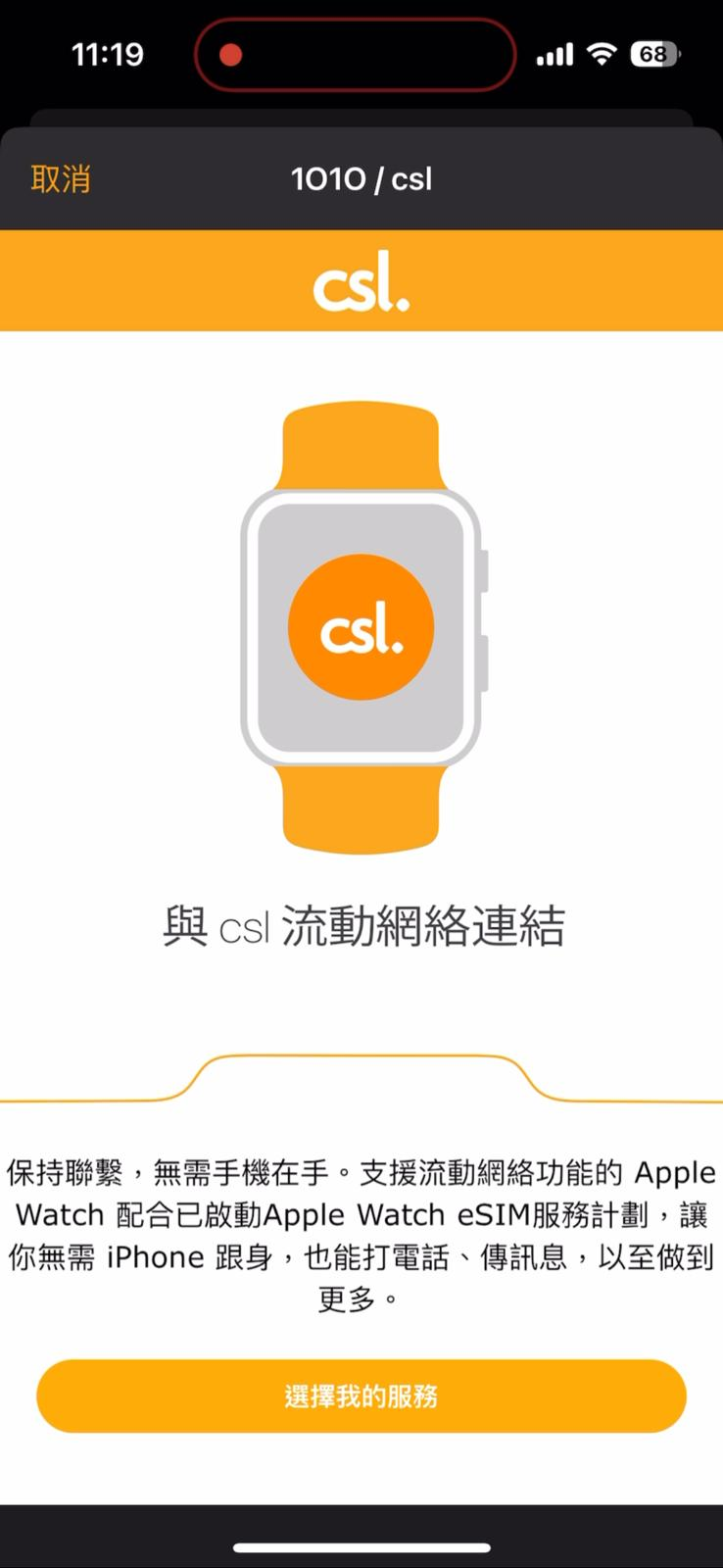This screenshot has width=723, height=1568.
Task: Tap 取消 to cancel the csl setup
Action: coord(61,179)
